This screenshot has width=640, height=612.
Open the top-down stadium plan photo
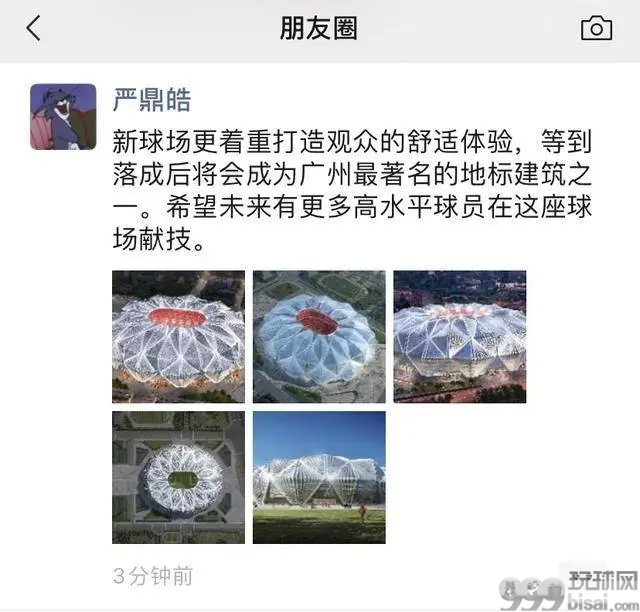[178, 477]
